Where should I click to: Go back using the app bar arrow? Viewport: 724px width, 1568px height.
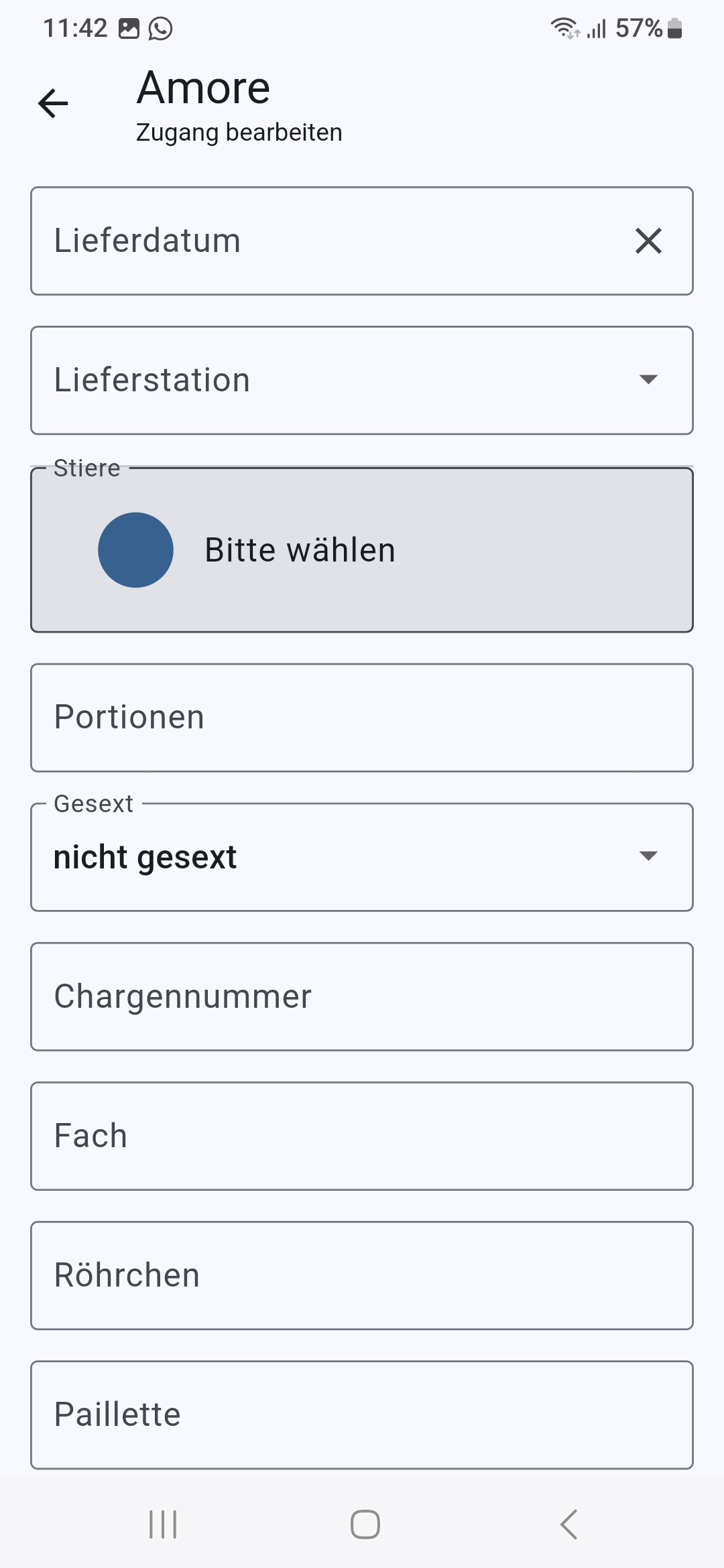pyautogui.click(x=53, y=103)
